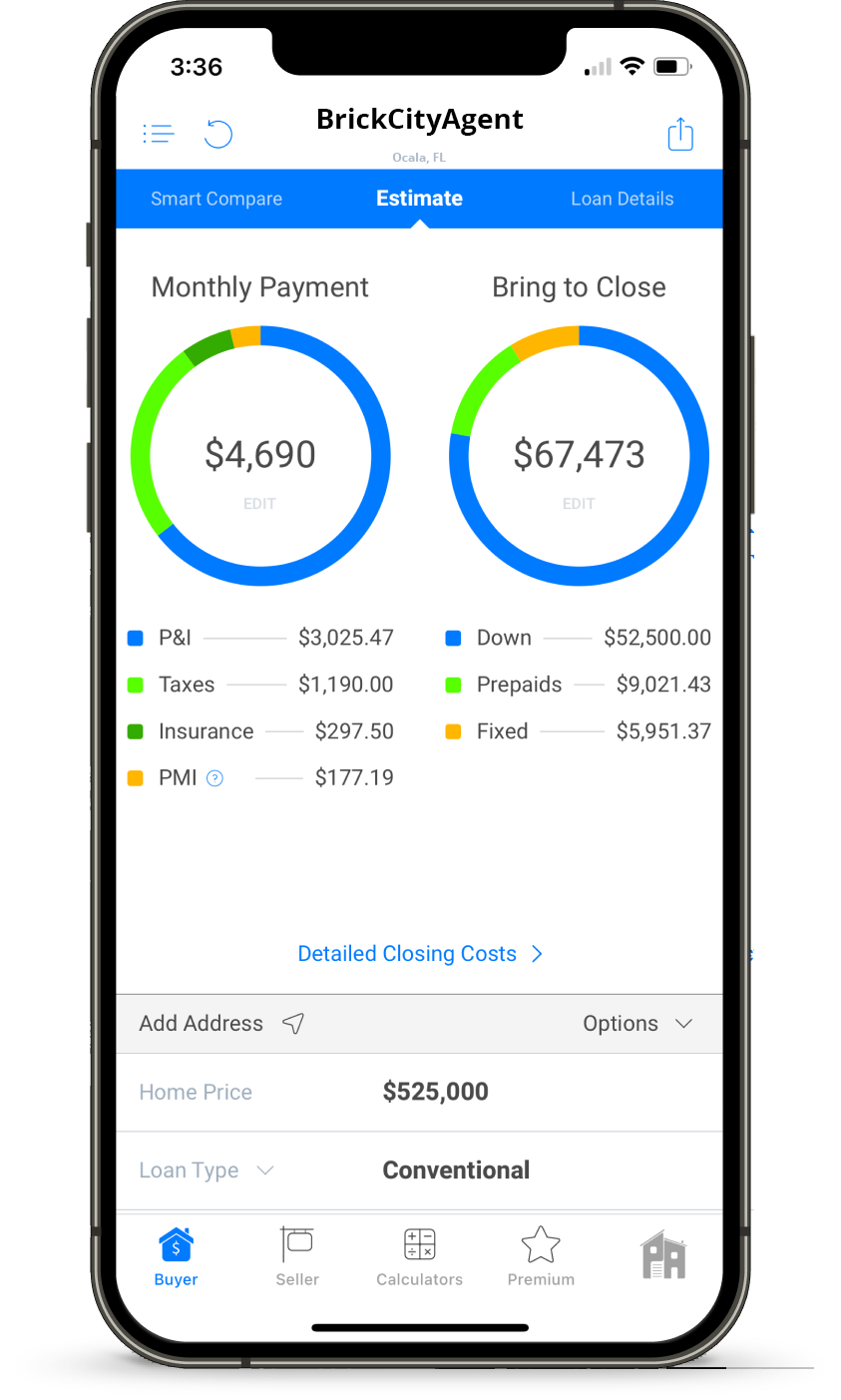Go to the Seller tab

coord(297,1256)
